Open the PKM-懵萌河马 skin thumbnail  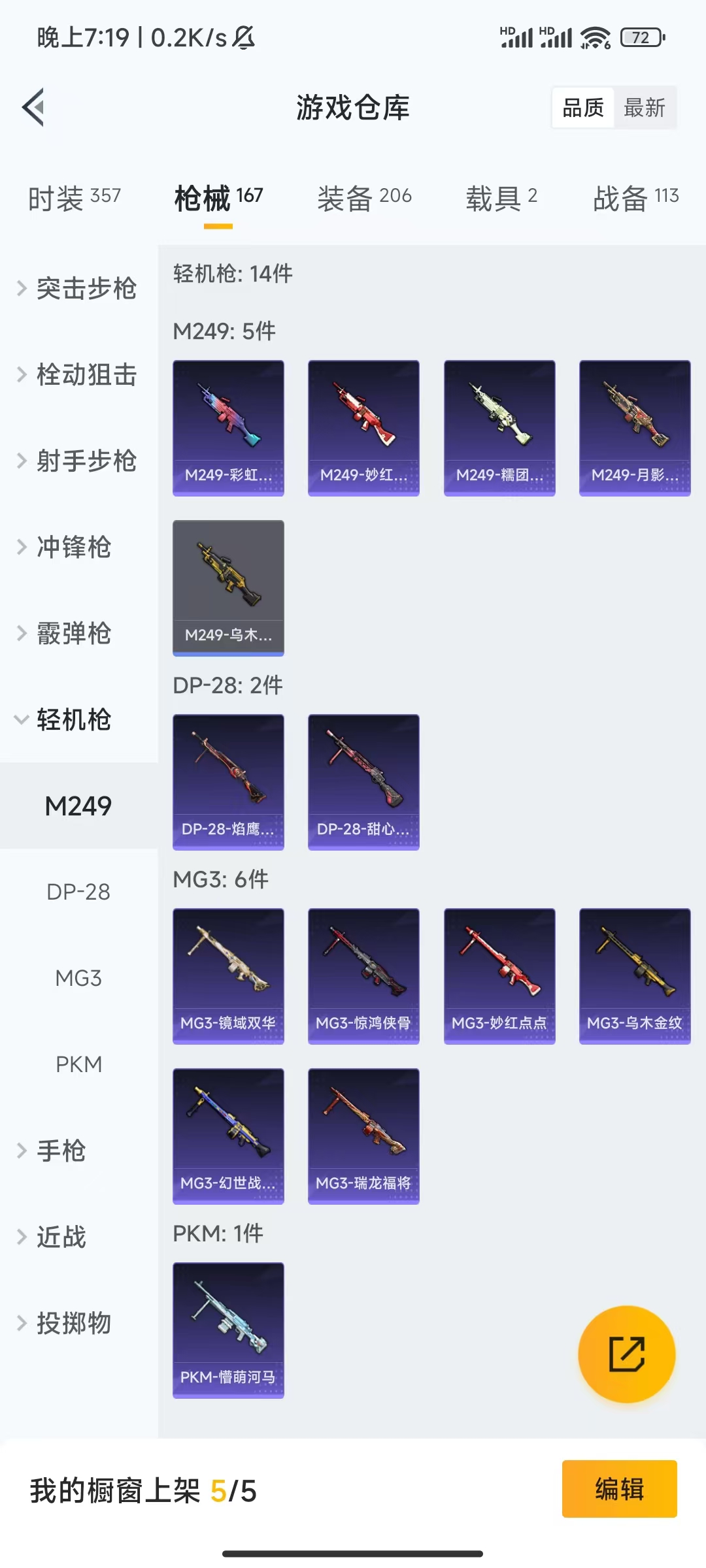(x=228, y=1330)
